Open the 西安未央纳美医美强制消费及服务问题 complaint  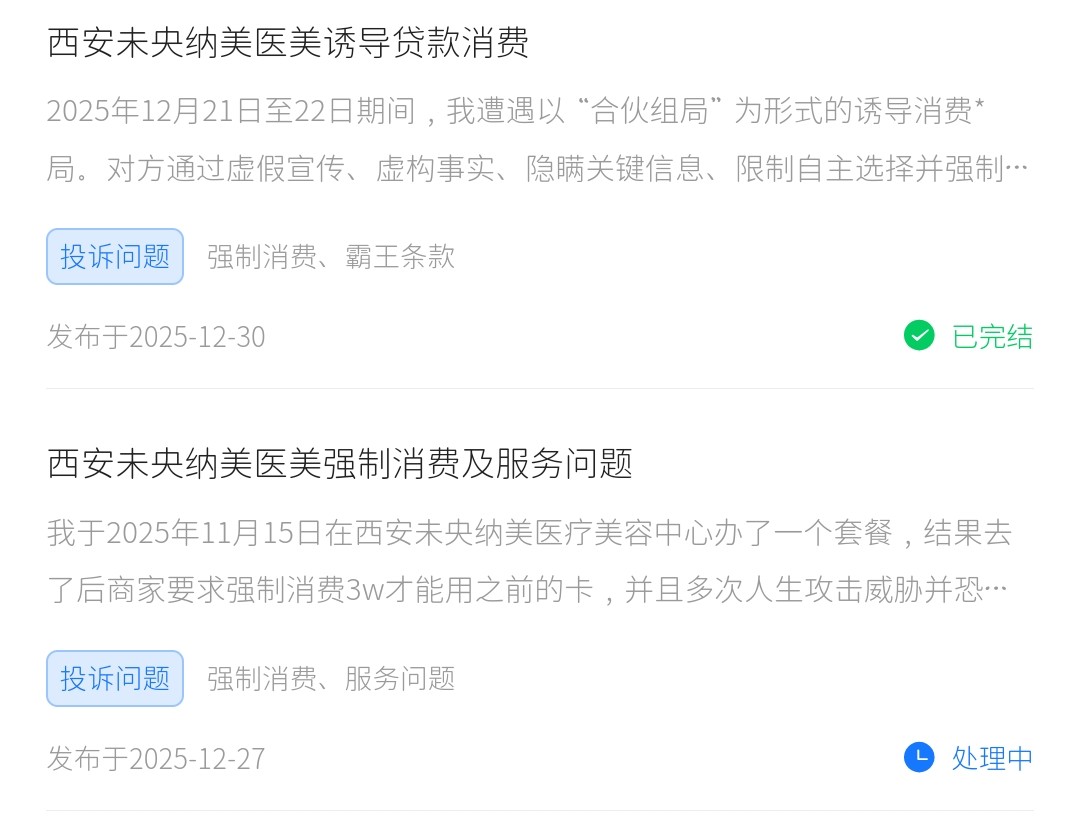[340, 464]
